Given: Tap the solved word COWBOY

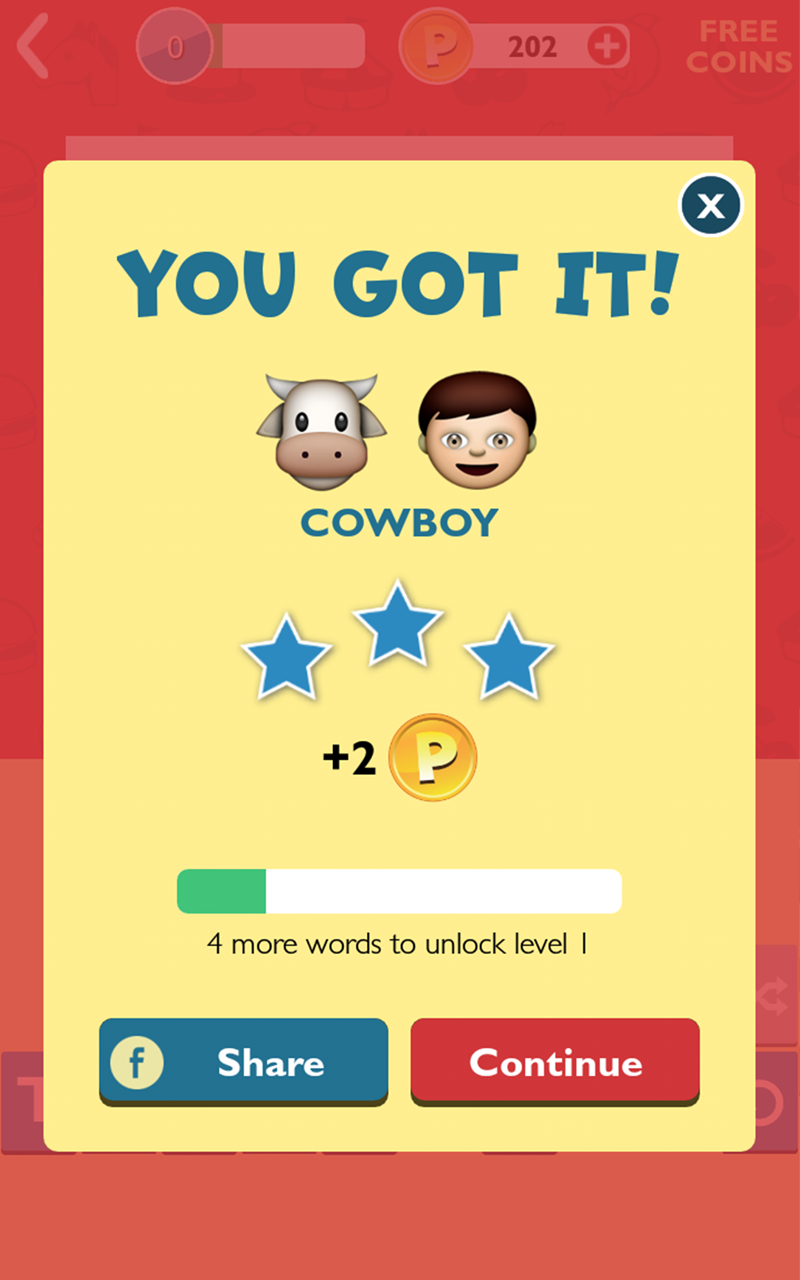Looking at the screenshot, I should point(398,522).
